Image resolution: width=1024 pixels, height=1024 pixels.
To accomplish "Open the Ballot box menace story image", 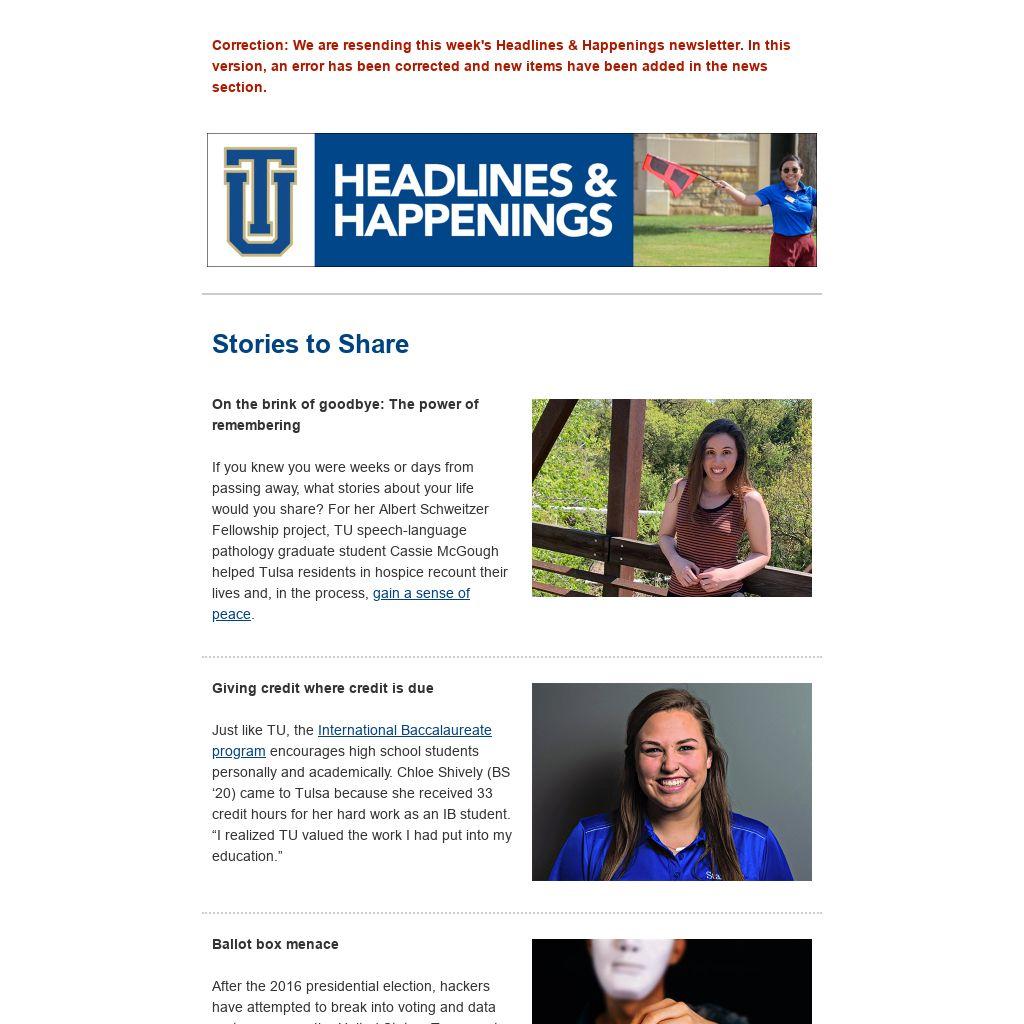I will pos(671,981).
